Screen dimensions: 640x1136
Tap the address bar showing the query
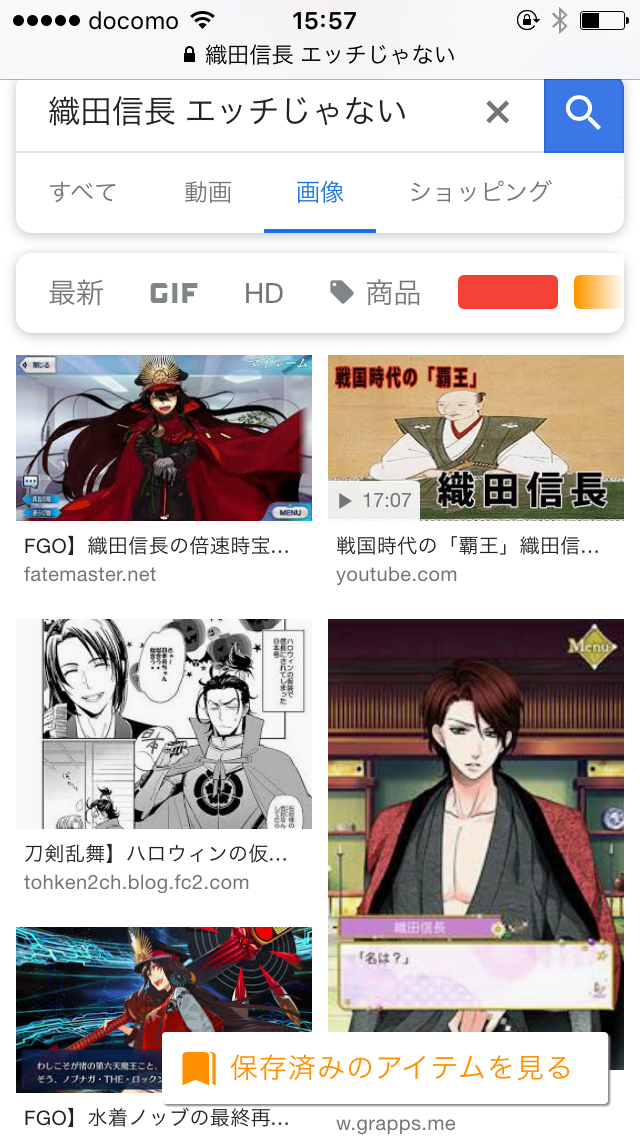[x=320, y=55]
